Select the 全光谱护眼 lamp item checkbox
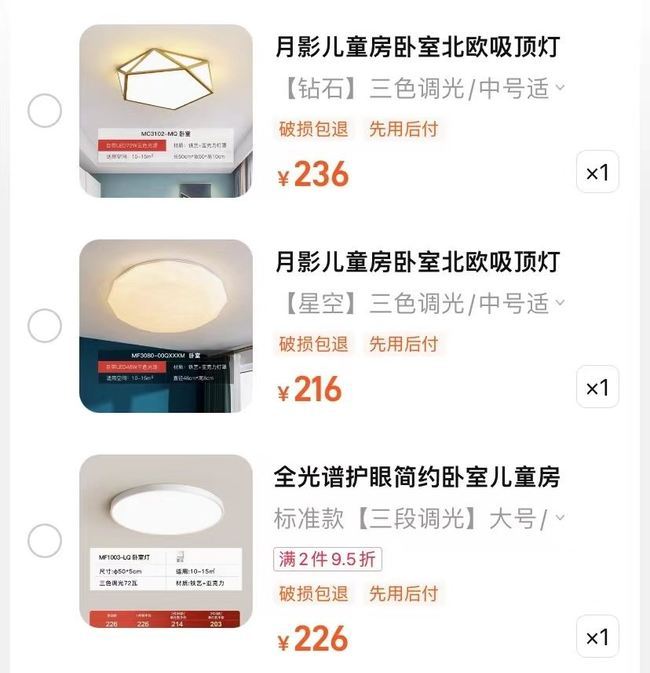The width and height of the screenshot is (650, 673). tap(44, 541)
